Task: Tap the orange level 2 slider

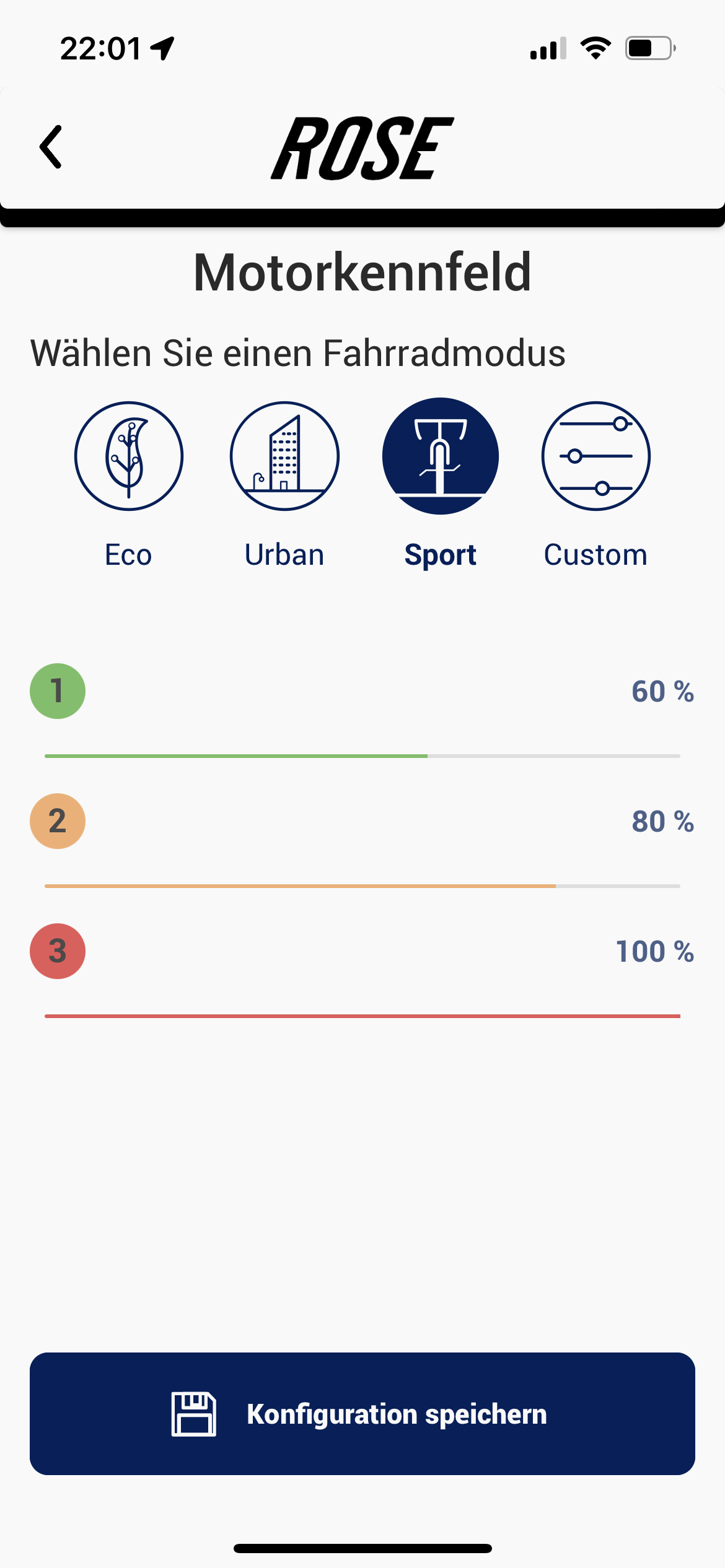Action: (362, 886)
